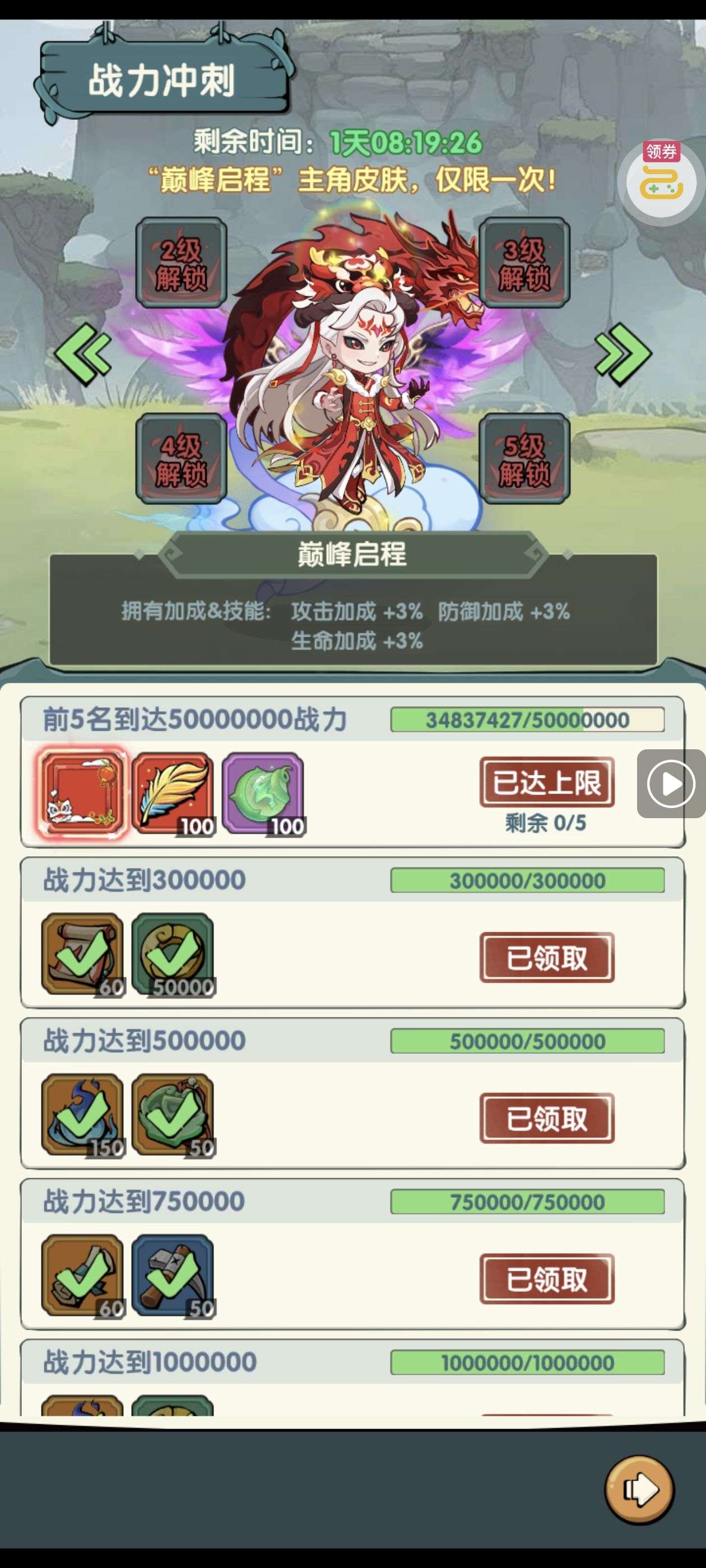
Task: Show the next skin with right arrow
Action: (x=623, y=354)
